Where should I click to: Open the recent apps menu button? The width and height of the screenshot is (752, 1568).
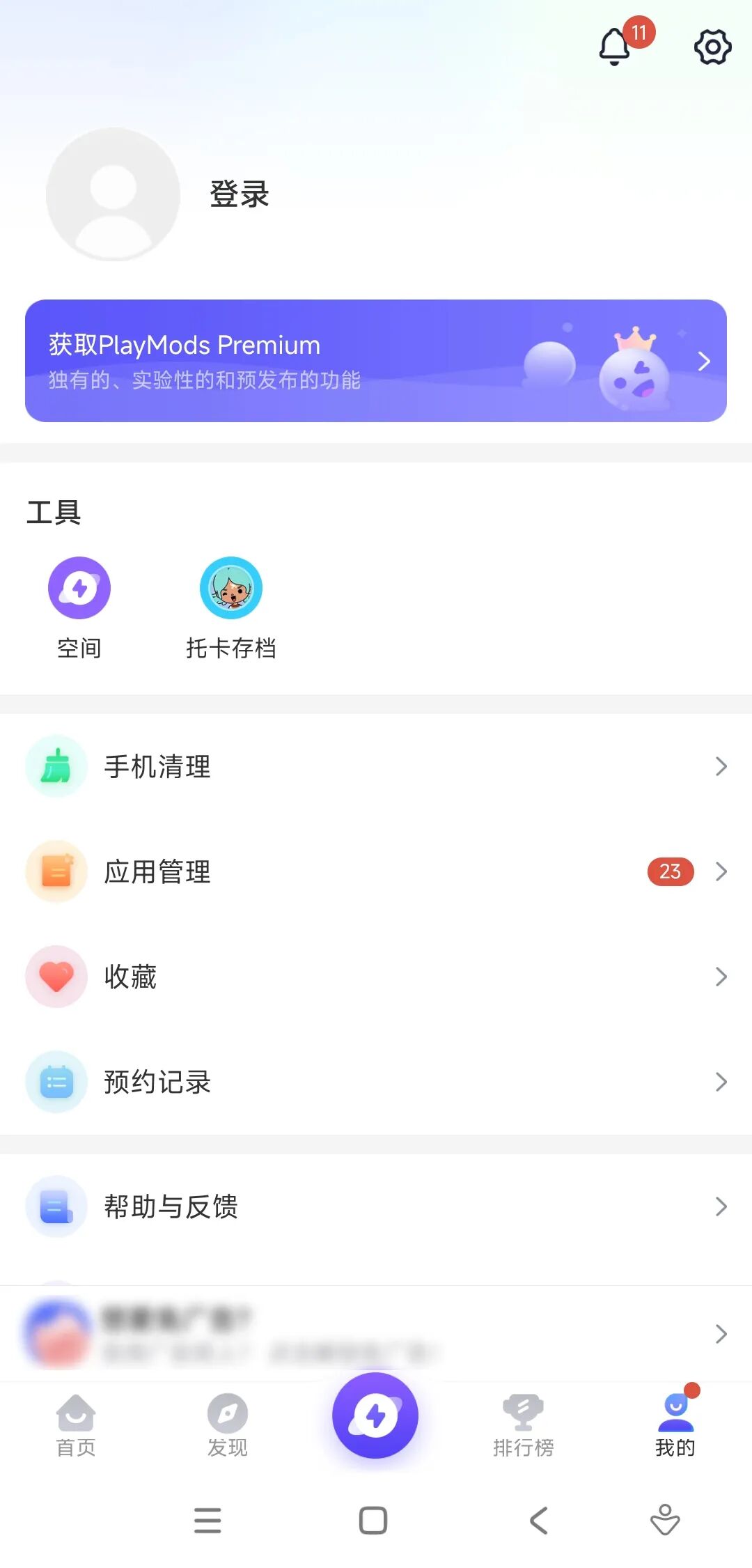tap(207, 1520)
